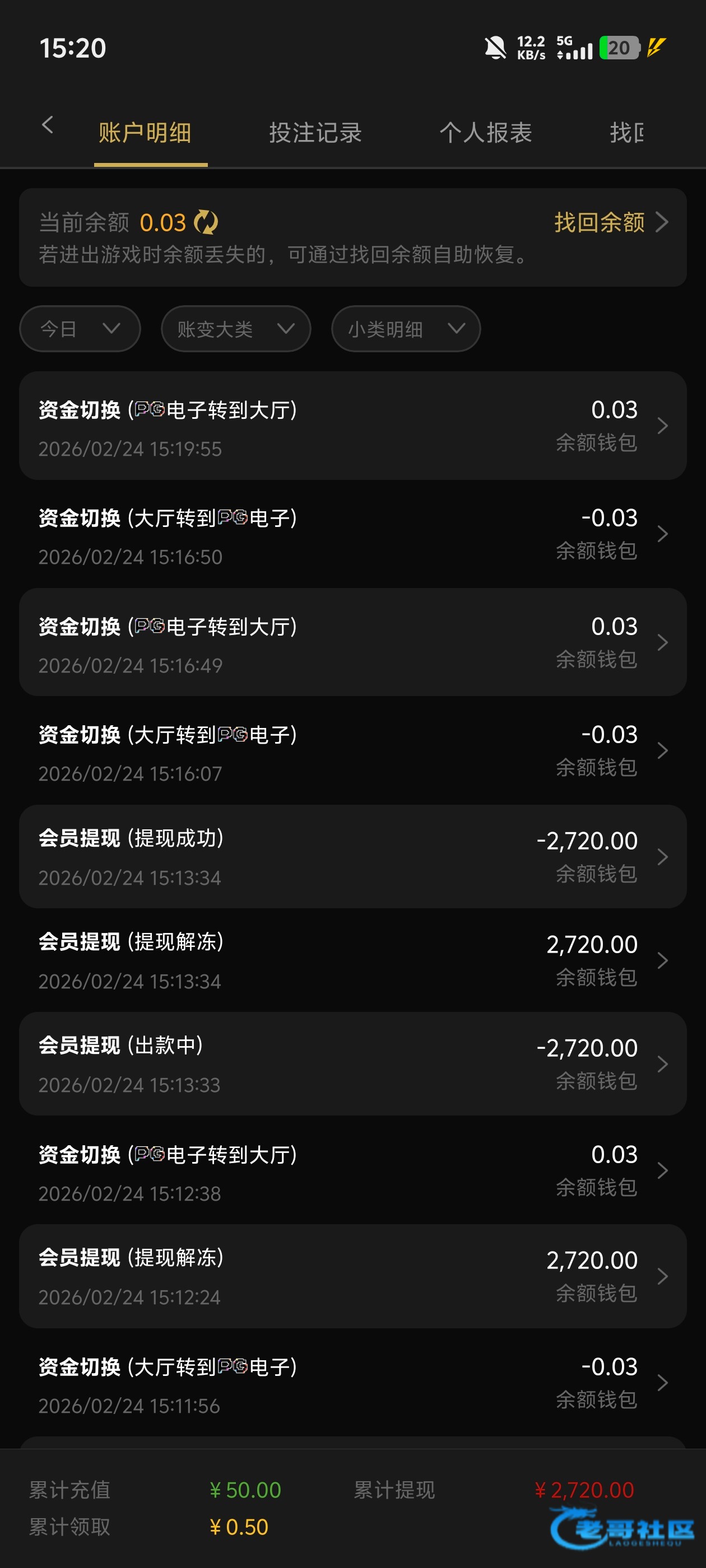Viewport: 706px width, 1568px height.
Task: Expand the 小类明细 dropdown
Action: [406, 329]
